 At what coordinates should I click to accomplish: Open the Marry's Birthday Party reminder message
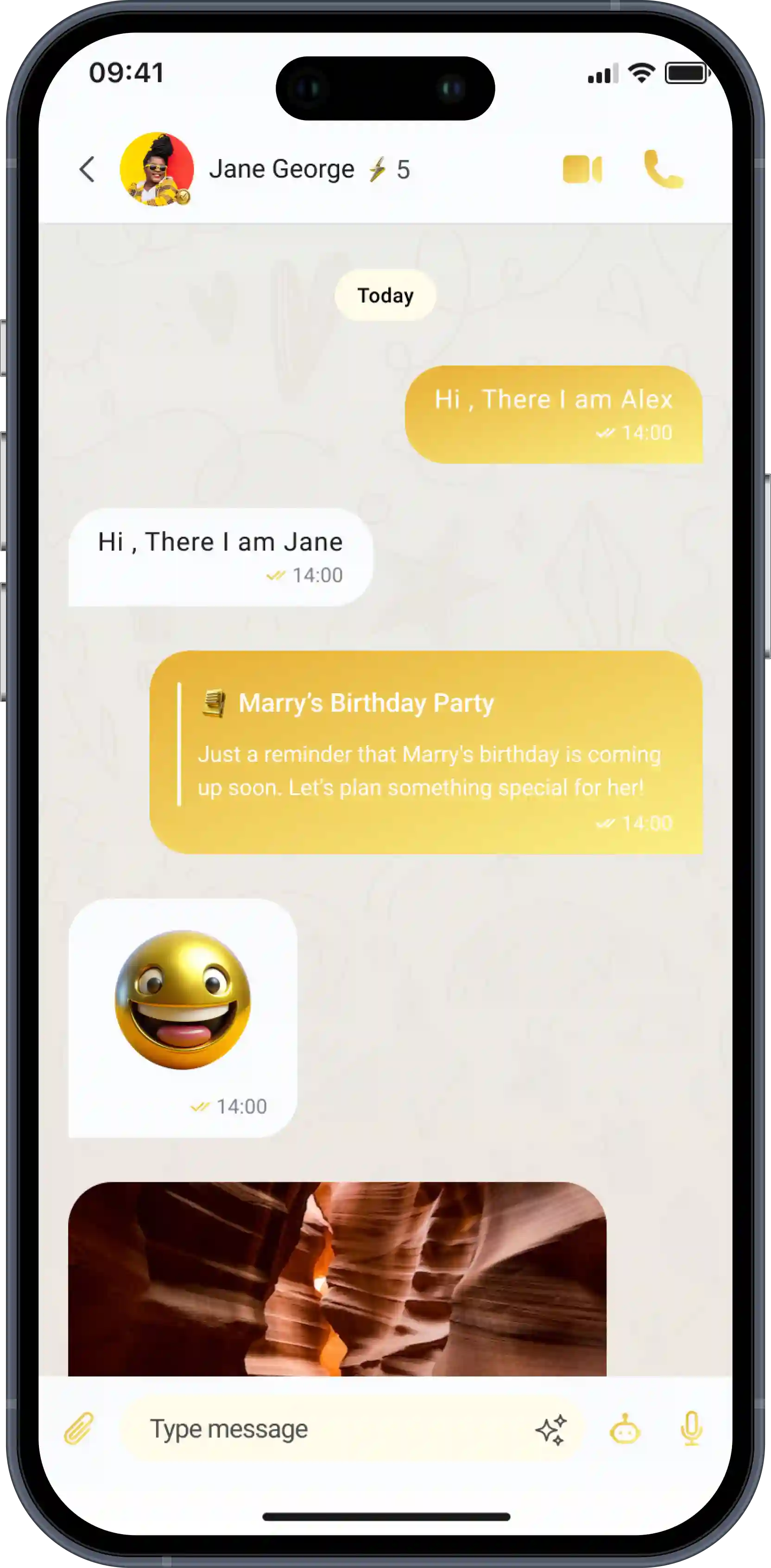pyautogui.click(x=426, y=752)
